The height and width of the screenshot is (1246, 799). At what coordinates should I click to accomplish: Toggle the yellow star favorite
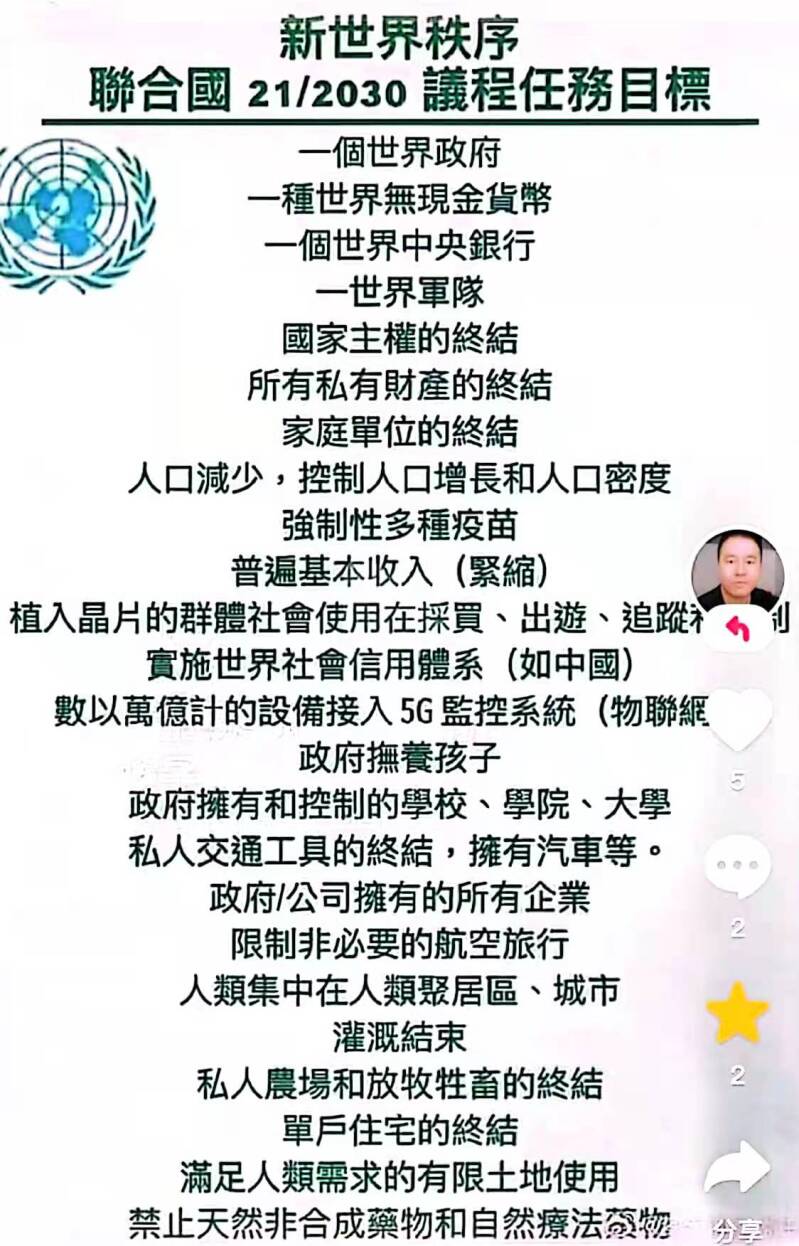738,1013
